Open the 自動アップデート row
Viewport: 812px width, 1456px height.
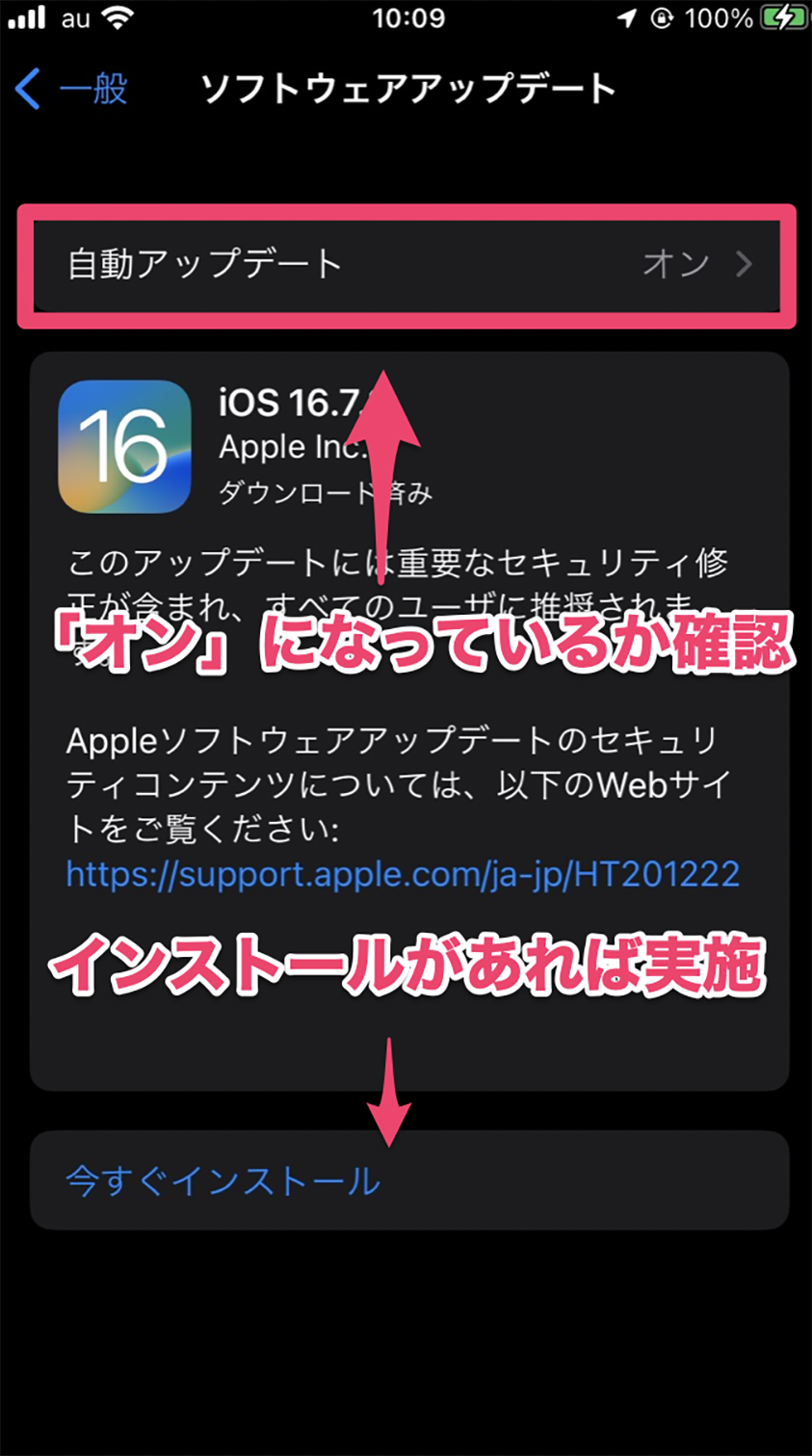pyautogui.click(x=406, y=264)
